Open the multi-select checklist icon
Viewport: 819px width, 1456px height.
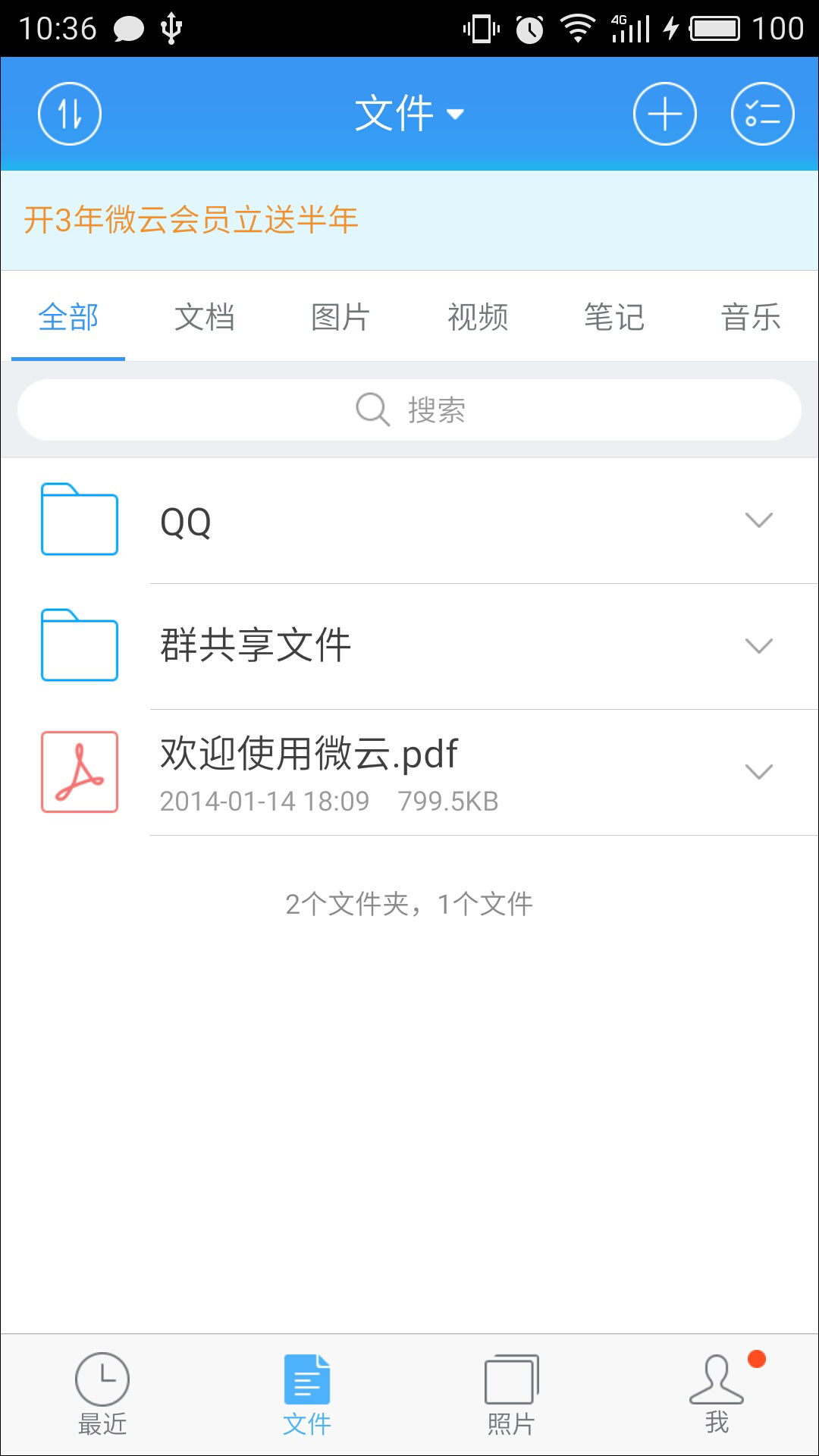762,114
